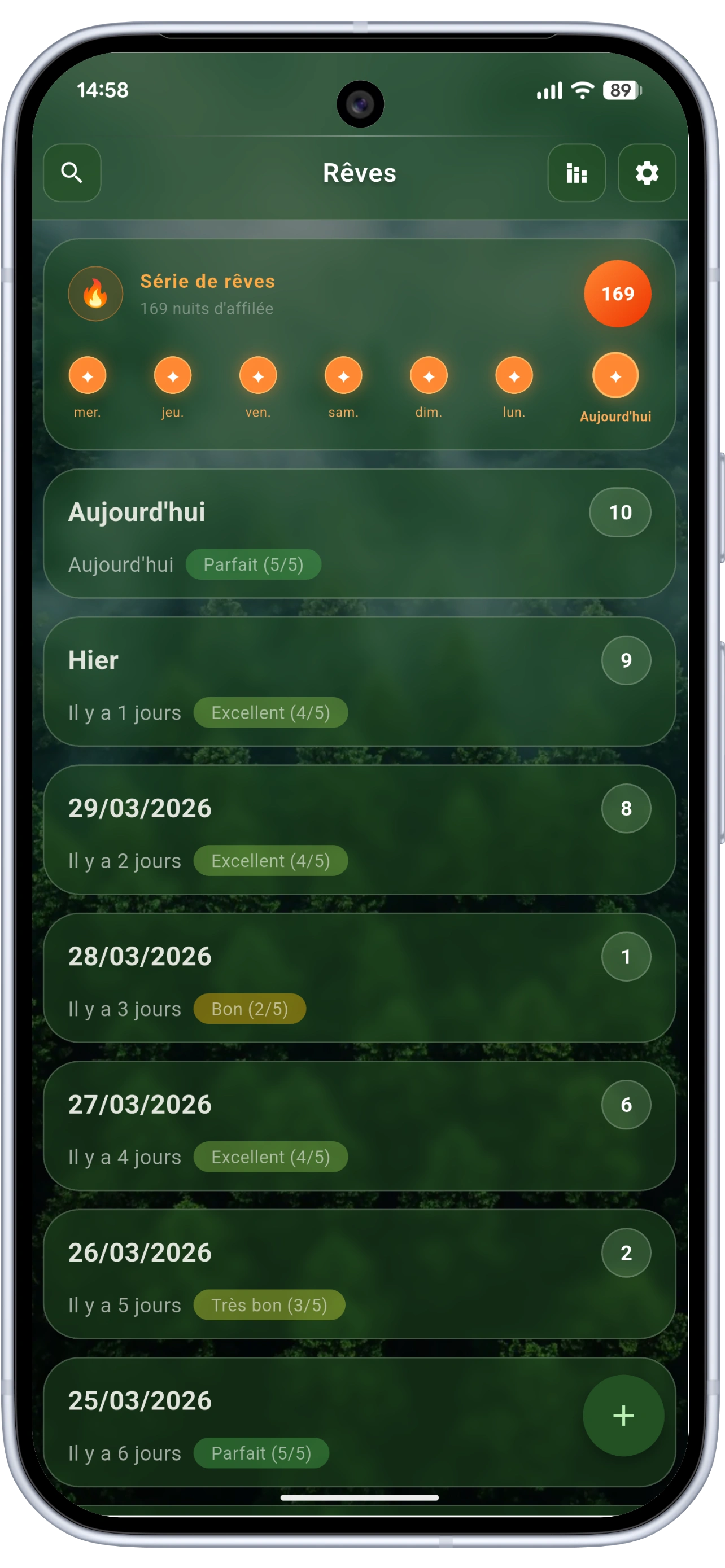Tap the Aujourd'hui streak marker
Screen dimensions: 725x1568
[617, 376]
